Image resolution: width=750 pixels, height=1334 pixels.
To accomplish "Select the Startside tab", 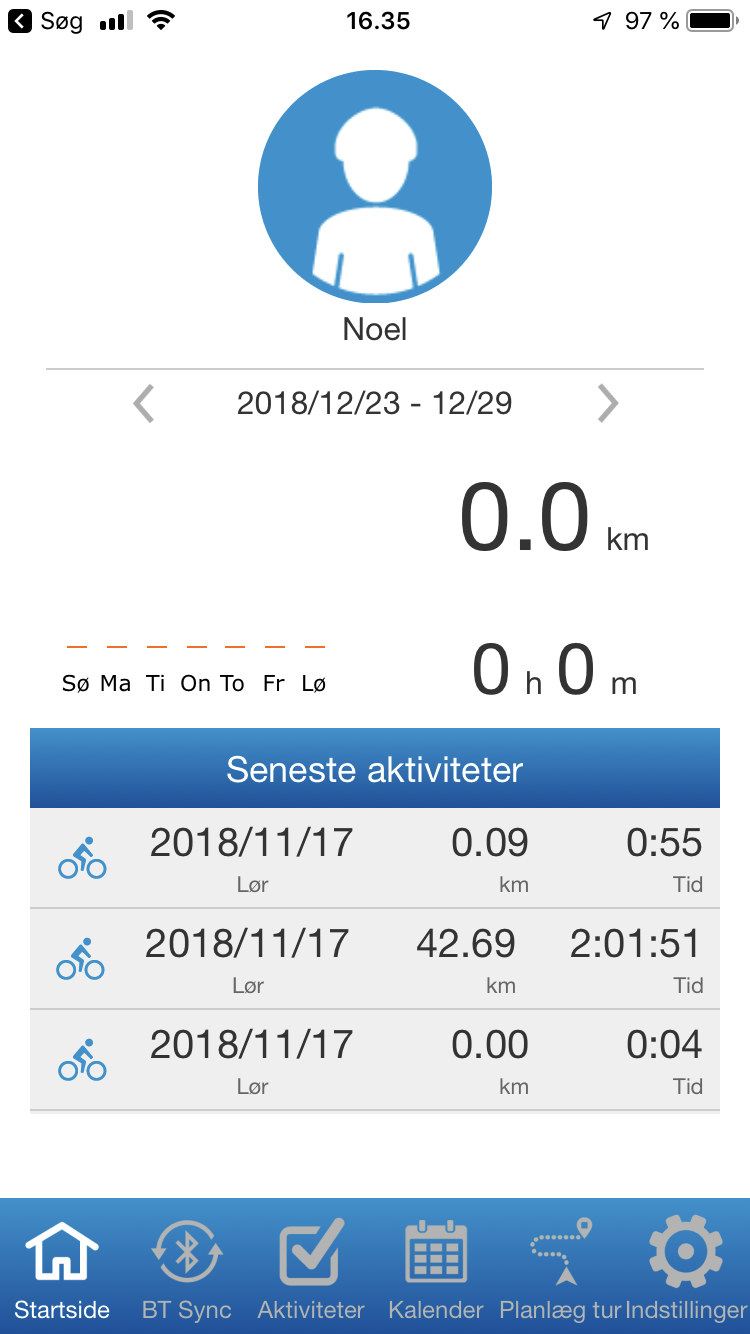I will pos(62,1268).
